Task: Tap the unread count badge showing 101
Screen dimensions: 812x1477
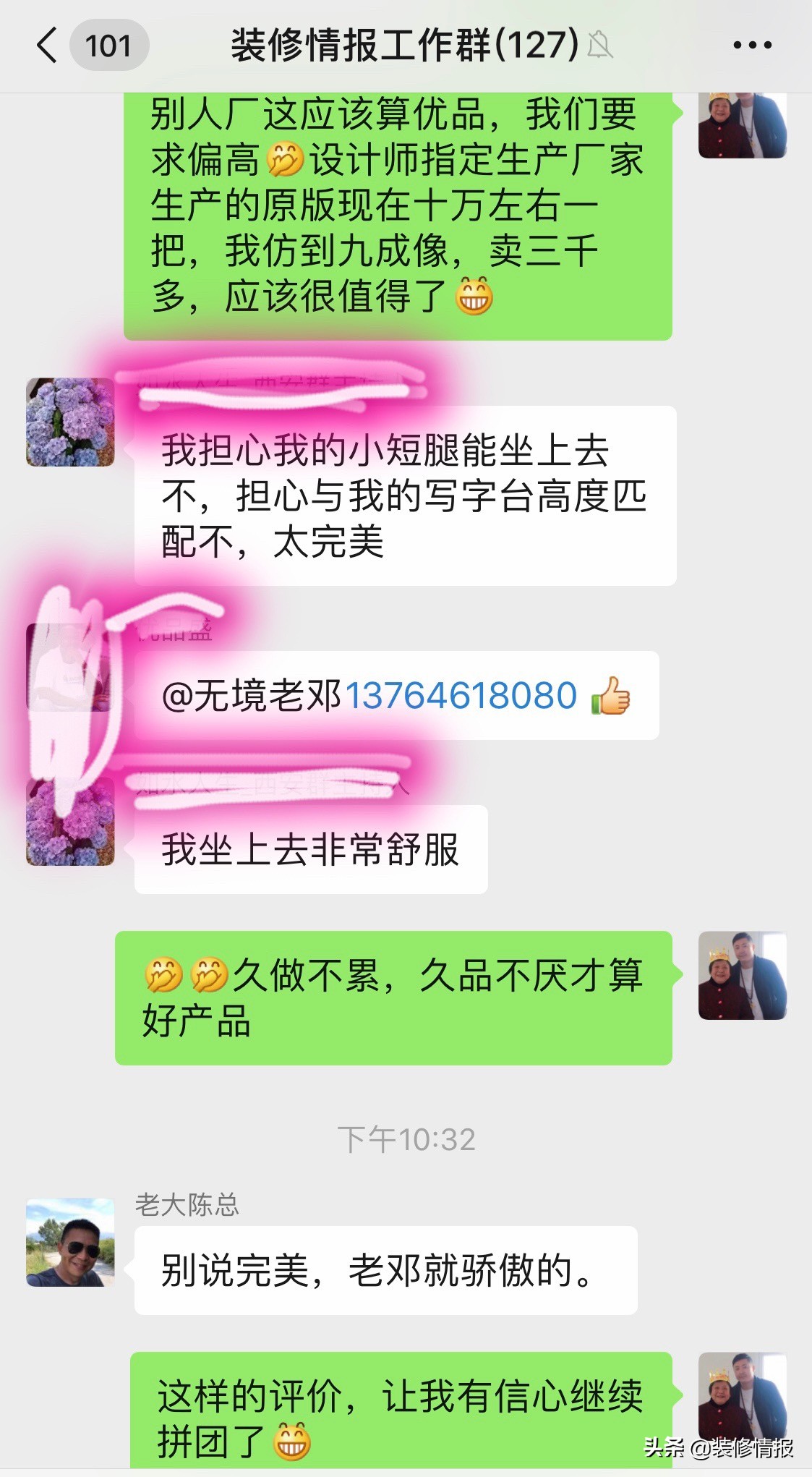Action: click(110, 45)
